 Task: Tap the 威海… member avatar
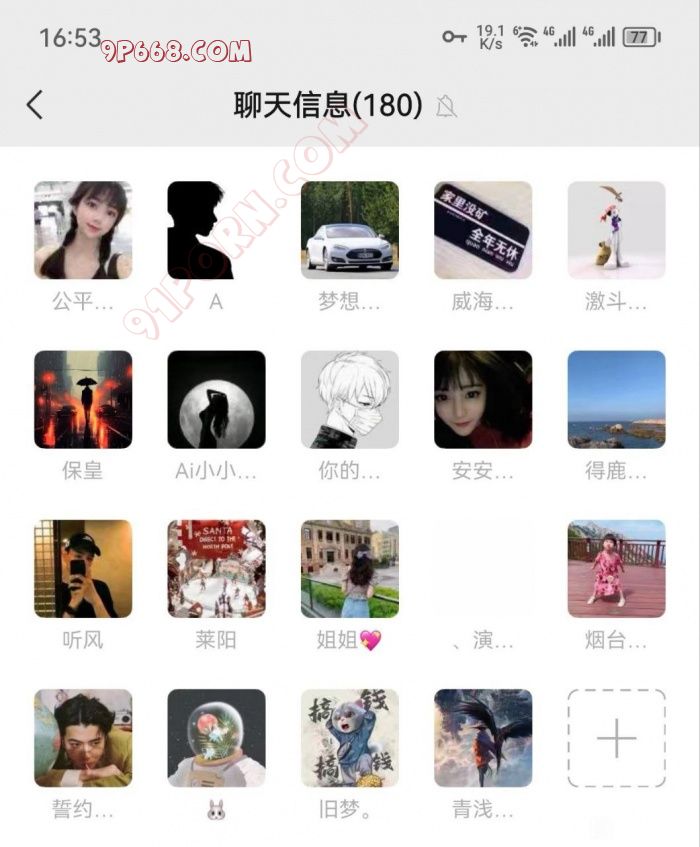pyautogui.click(x=483, y=230)
